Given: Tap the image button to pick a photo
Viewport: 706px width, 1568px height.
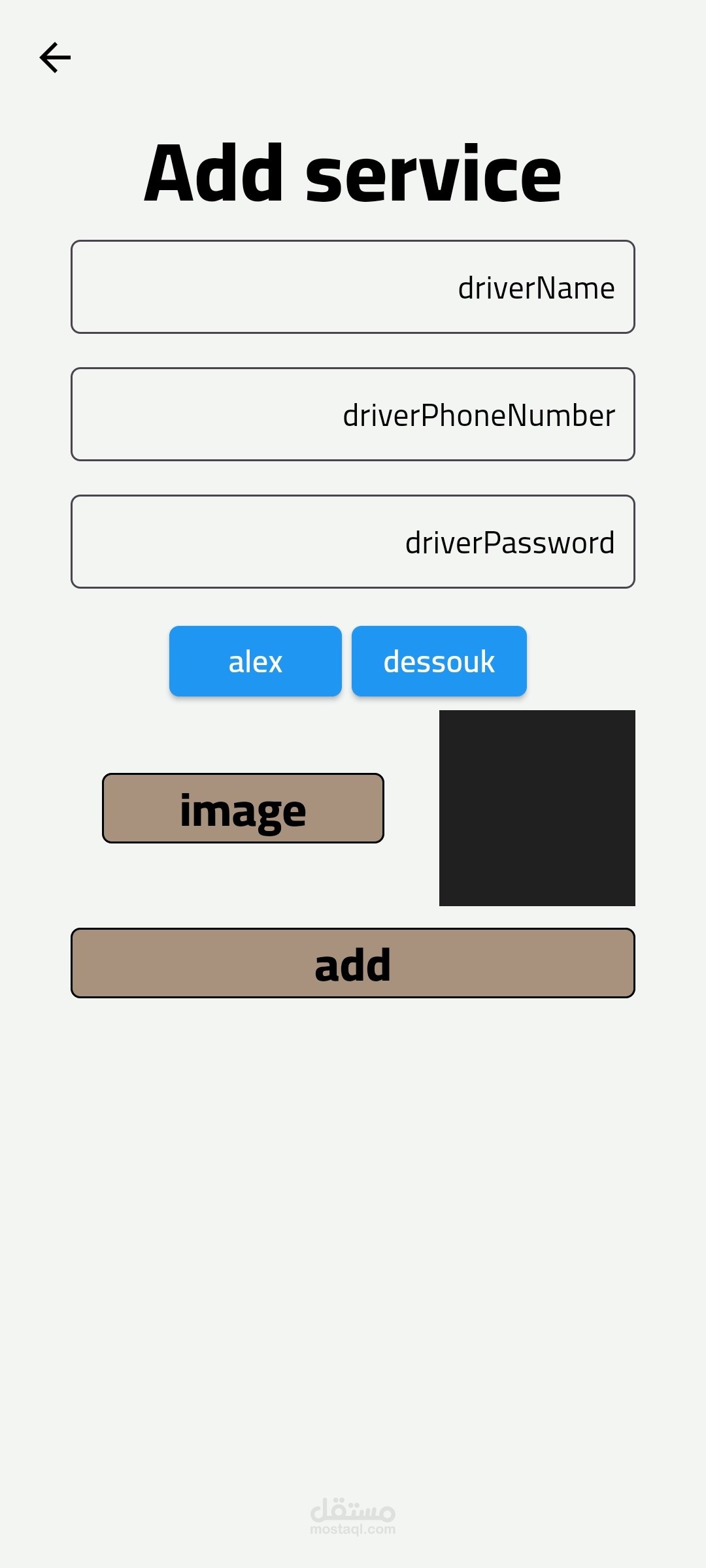Looking at the screenshot, I should [x=243, y=808].
